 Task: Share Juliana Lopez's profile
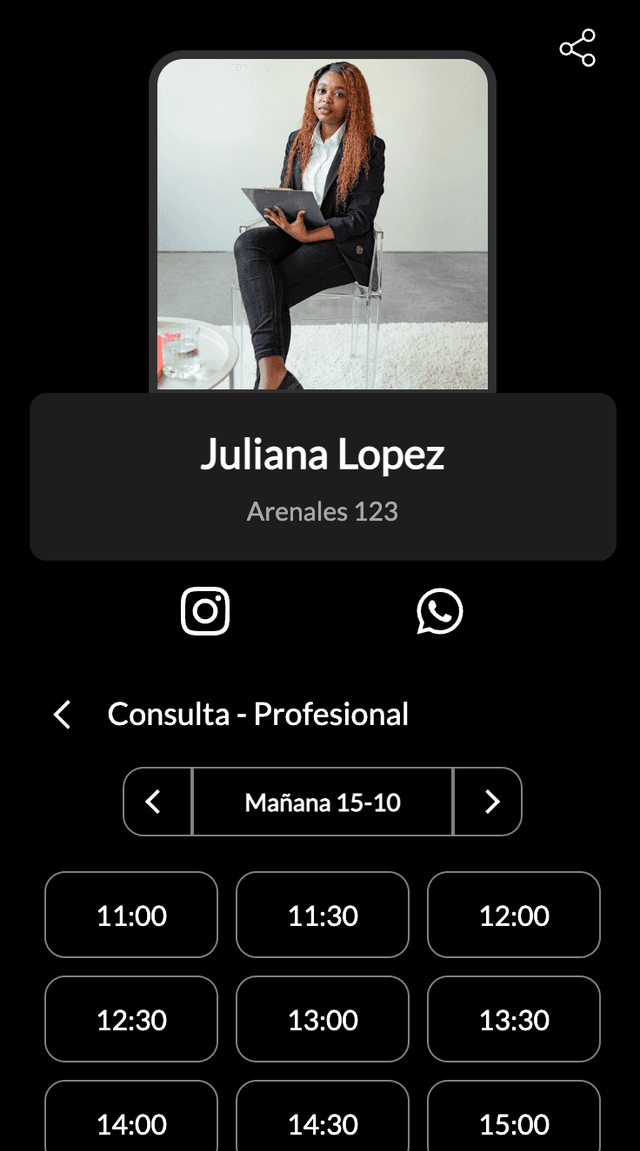[x=577, y=48]
